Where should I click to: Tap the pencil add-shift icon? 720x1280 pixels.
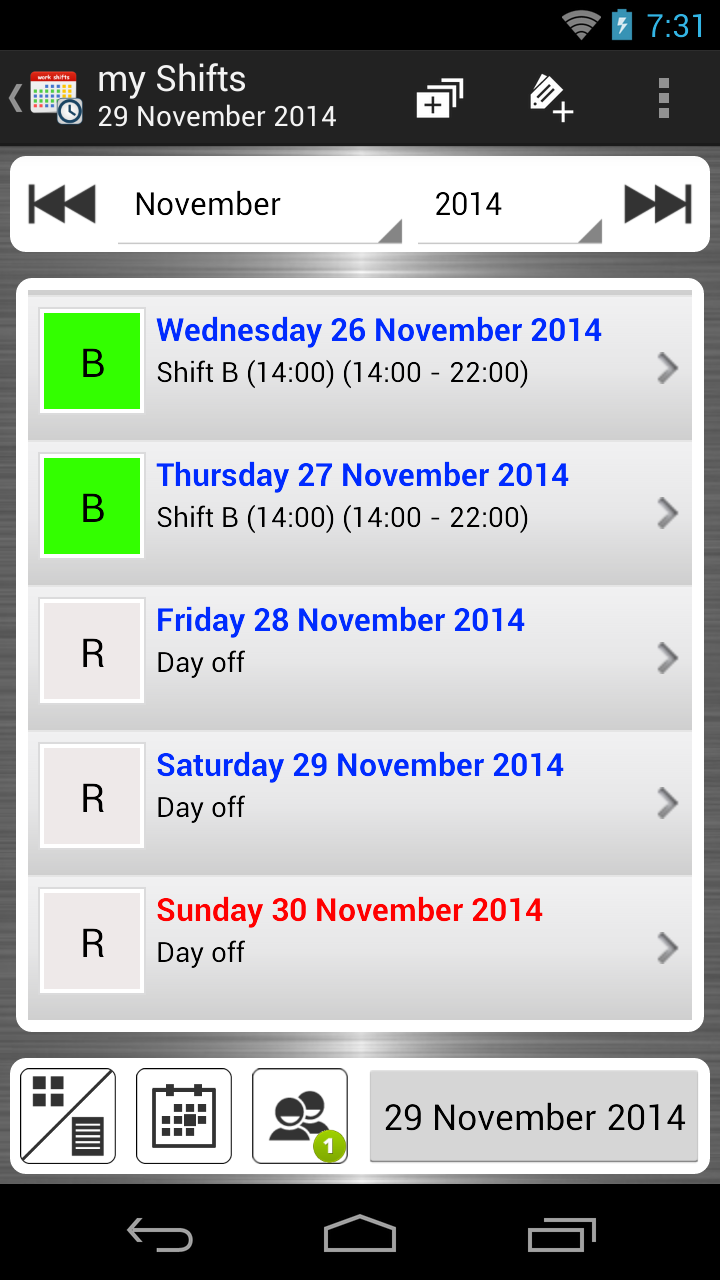(551, 98)
